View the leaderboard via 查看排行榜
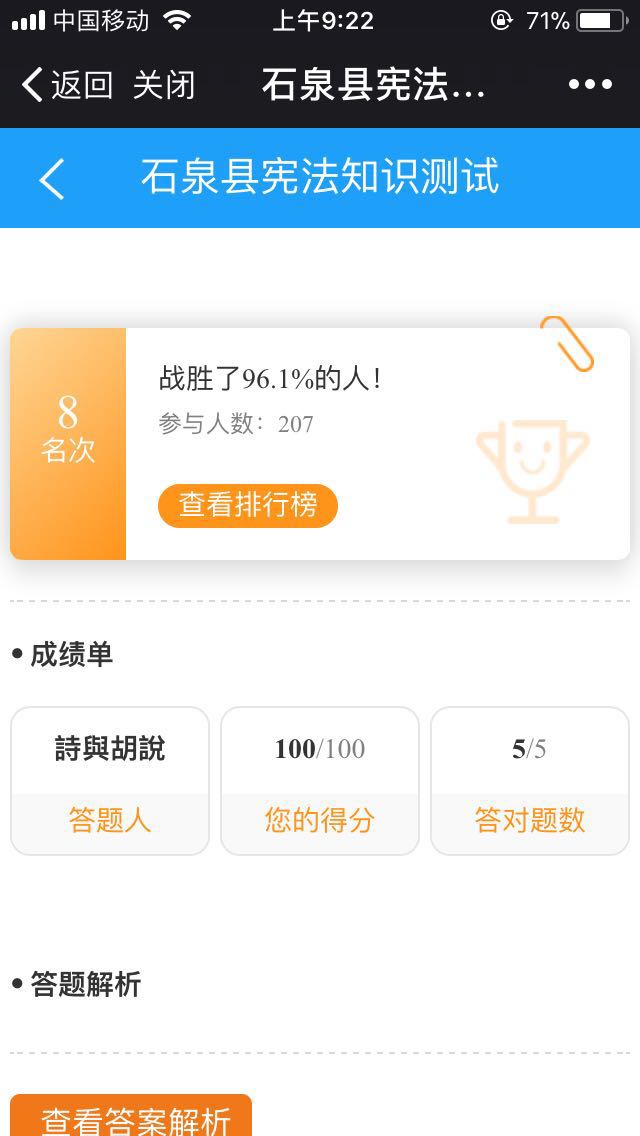Viewport: 640px width, 1136px height. [x=248, y=506]
